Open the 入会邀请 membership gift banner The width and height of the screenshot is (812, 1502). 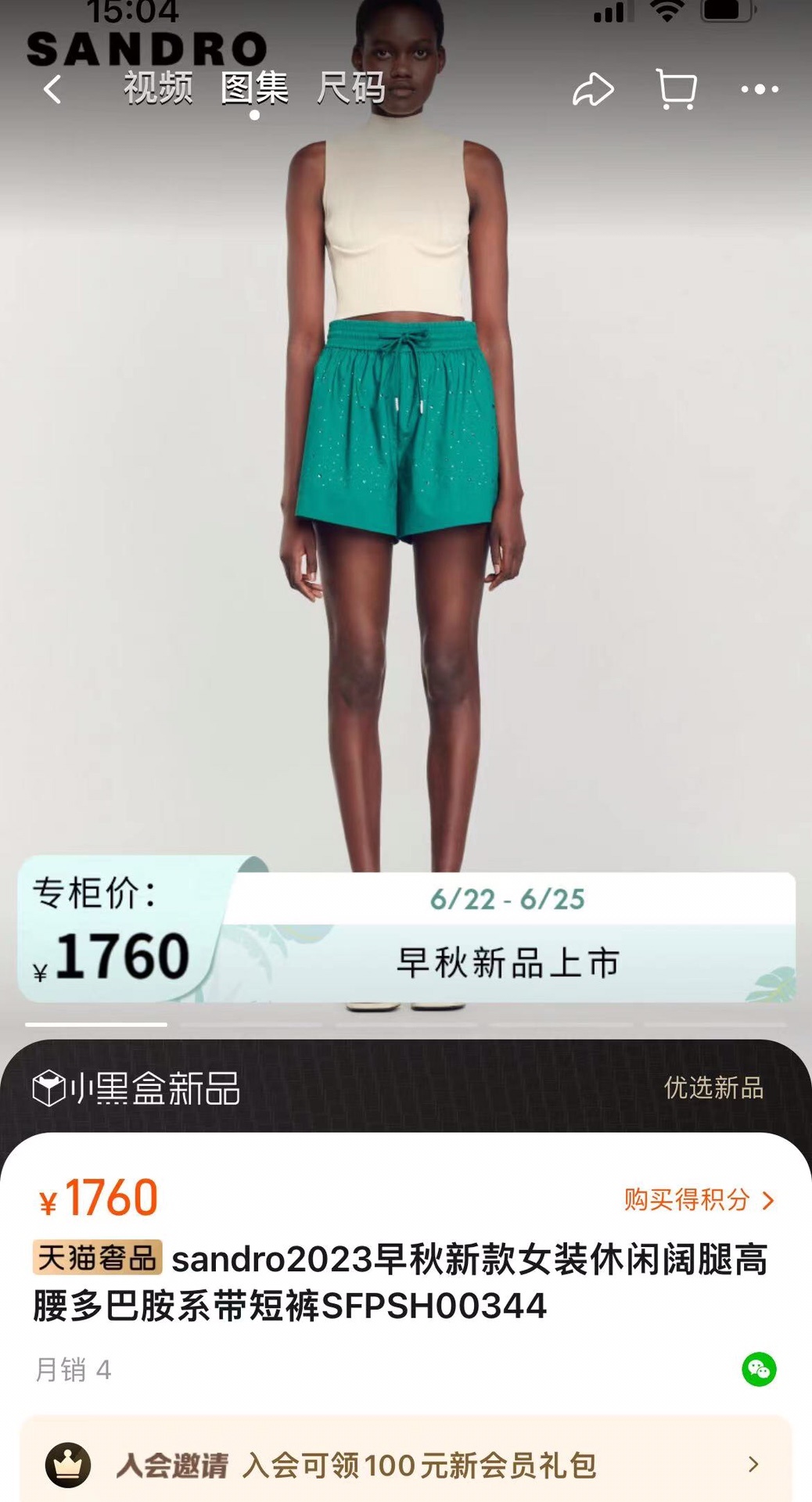(406, 1464)
